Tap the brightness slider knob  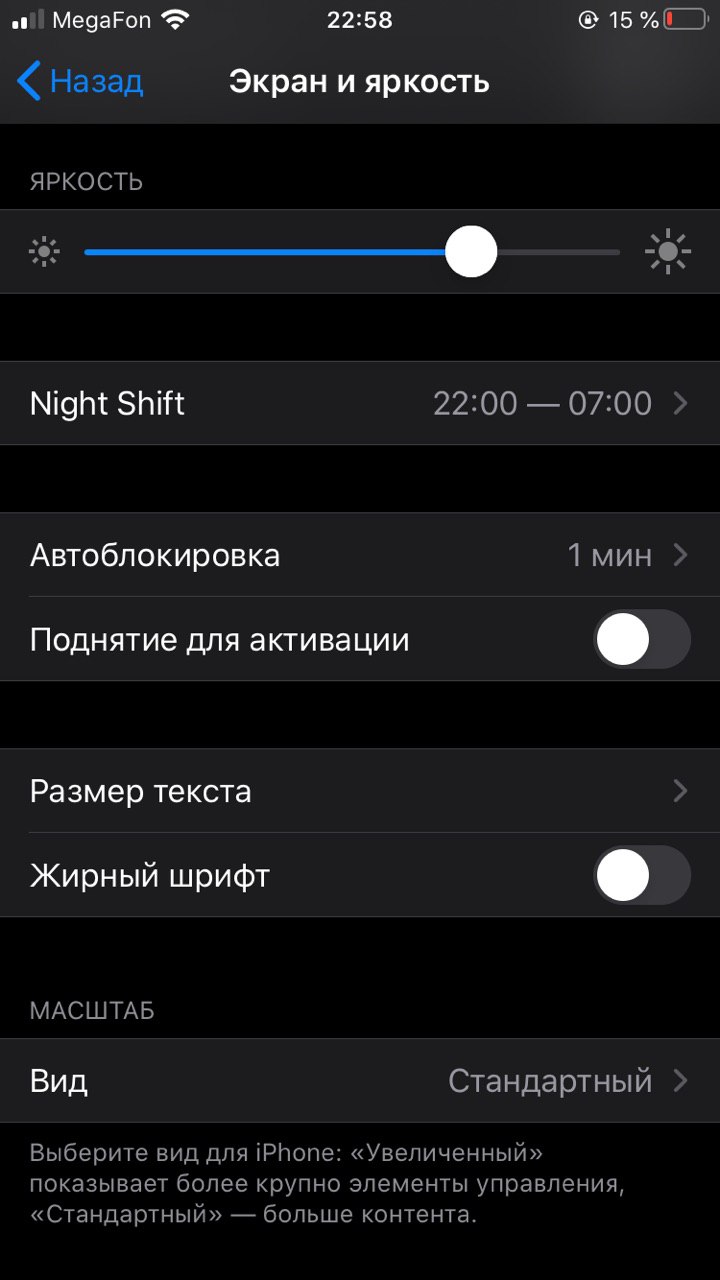(470, 252)
